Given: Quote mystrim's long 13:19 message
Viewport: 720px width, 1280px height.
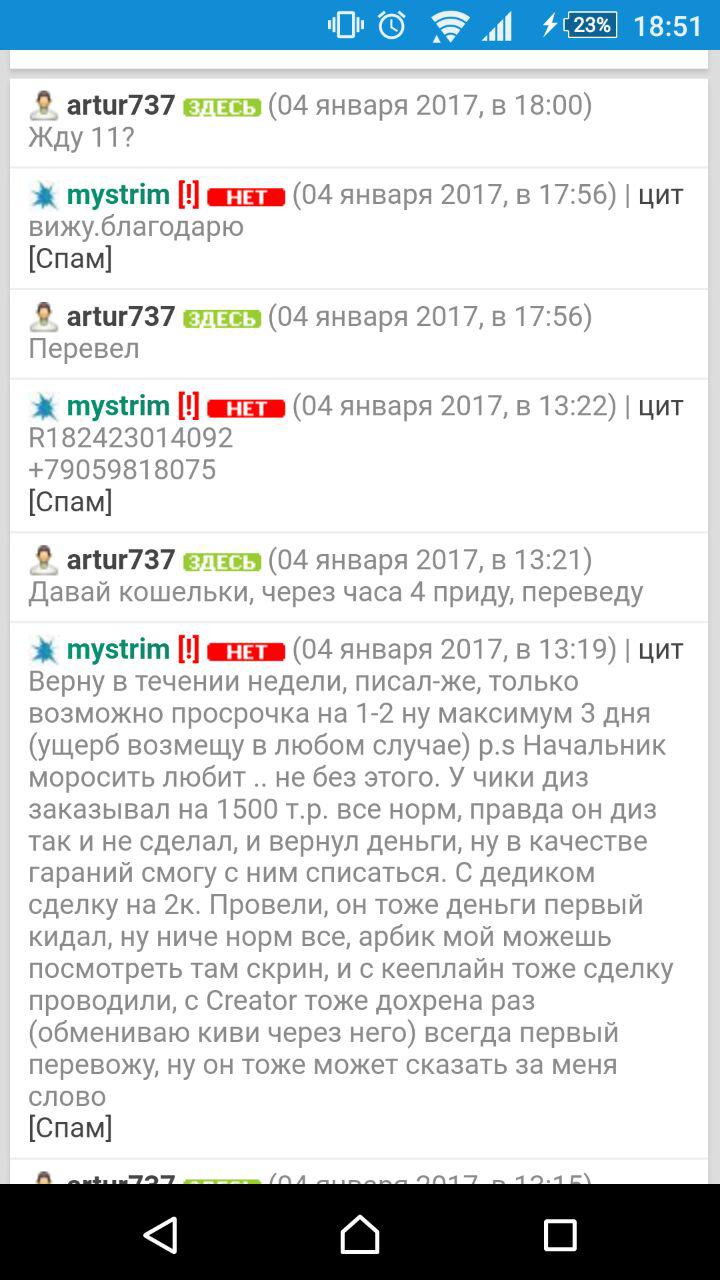Looking at the screenshot, I should [661, 650].
